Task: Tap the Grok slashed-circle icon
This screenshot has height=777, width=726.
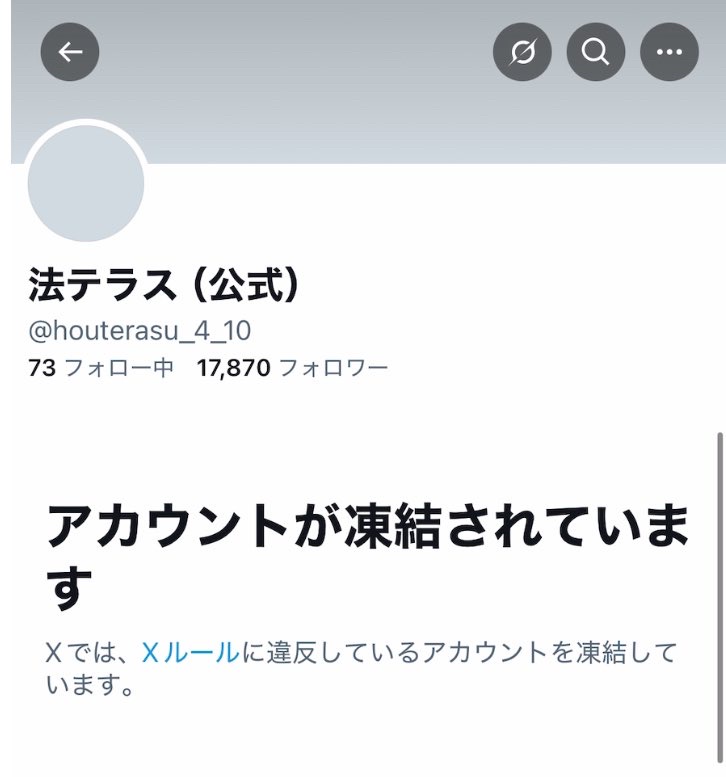Action: (523, 52)
